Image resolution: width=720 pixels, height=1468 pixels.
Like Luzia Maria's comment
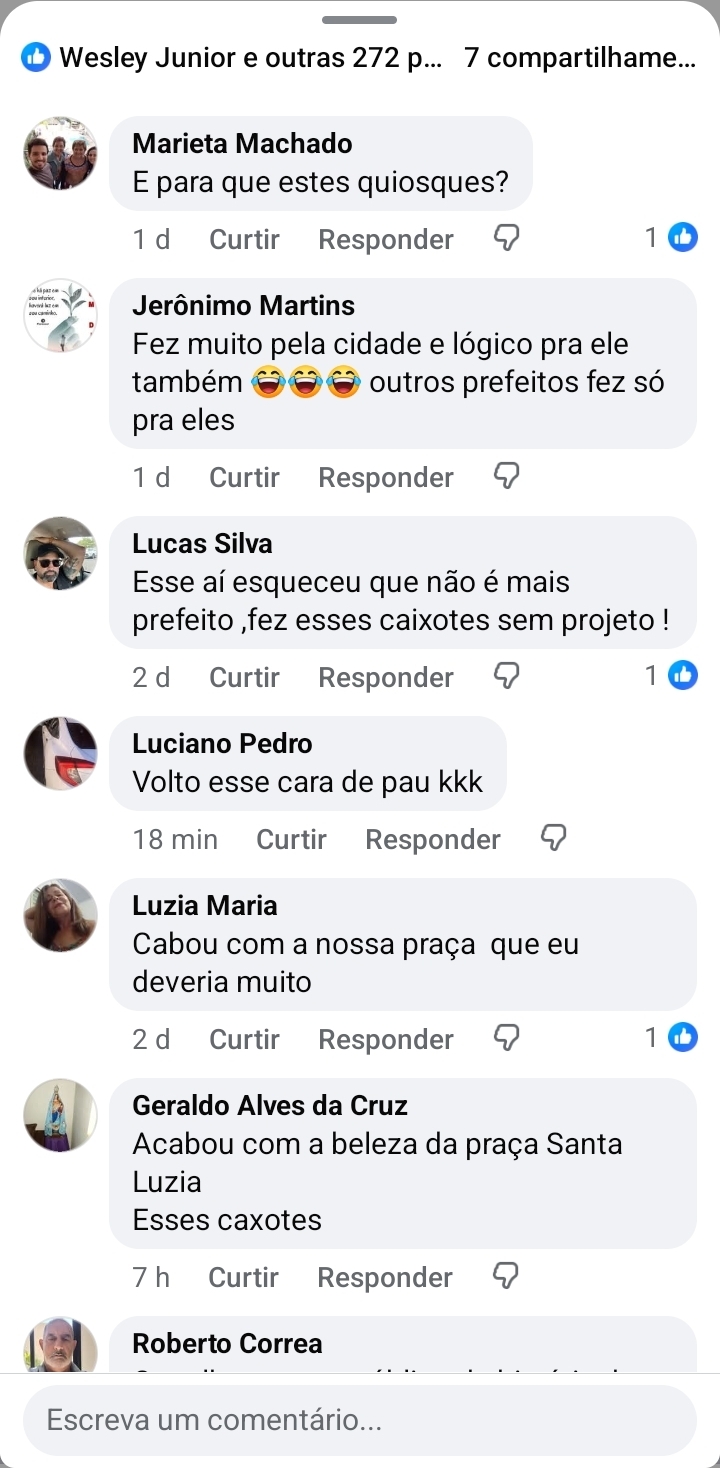244,1039
